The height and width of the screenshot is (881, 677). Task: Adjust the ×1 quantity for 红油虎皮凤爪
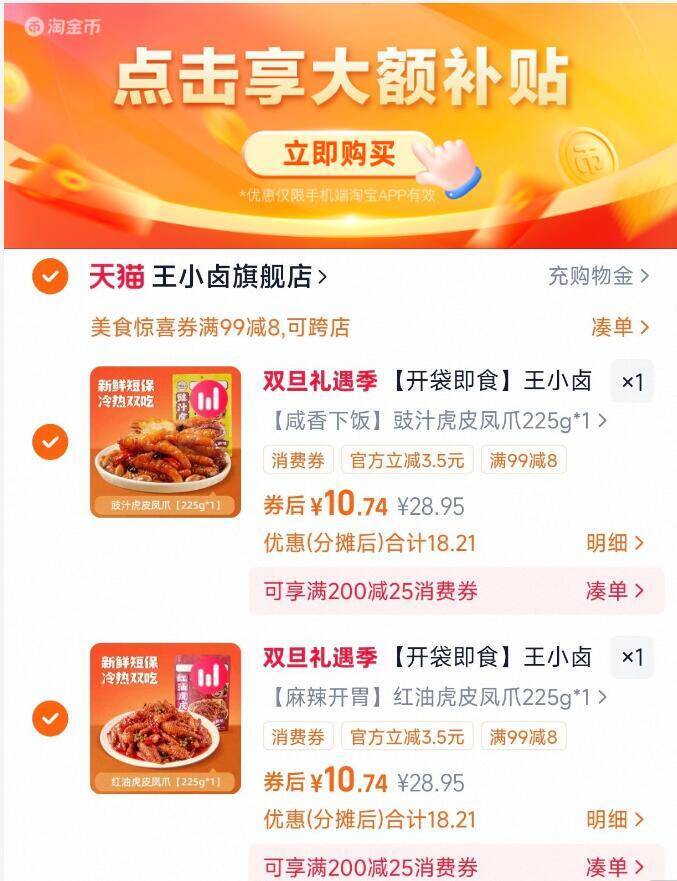click(632, 657)
